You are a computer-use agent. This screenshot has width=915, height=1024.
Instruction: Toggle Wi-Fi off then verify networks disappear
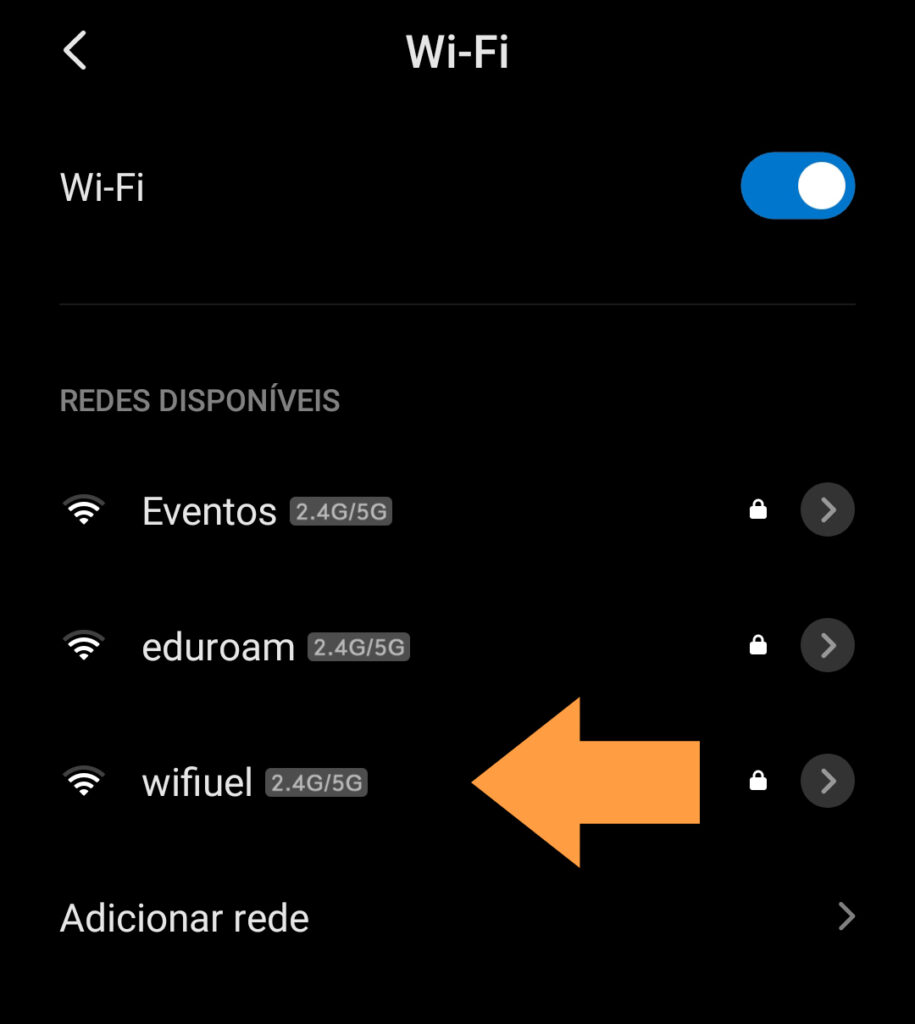coord(798,186)
